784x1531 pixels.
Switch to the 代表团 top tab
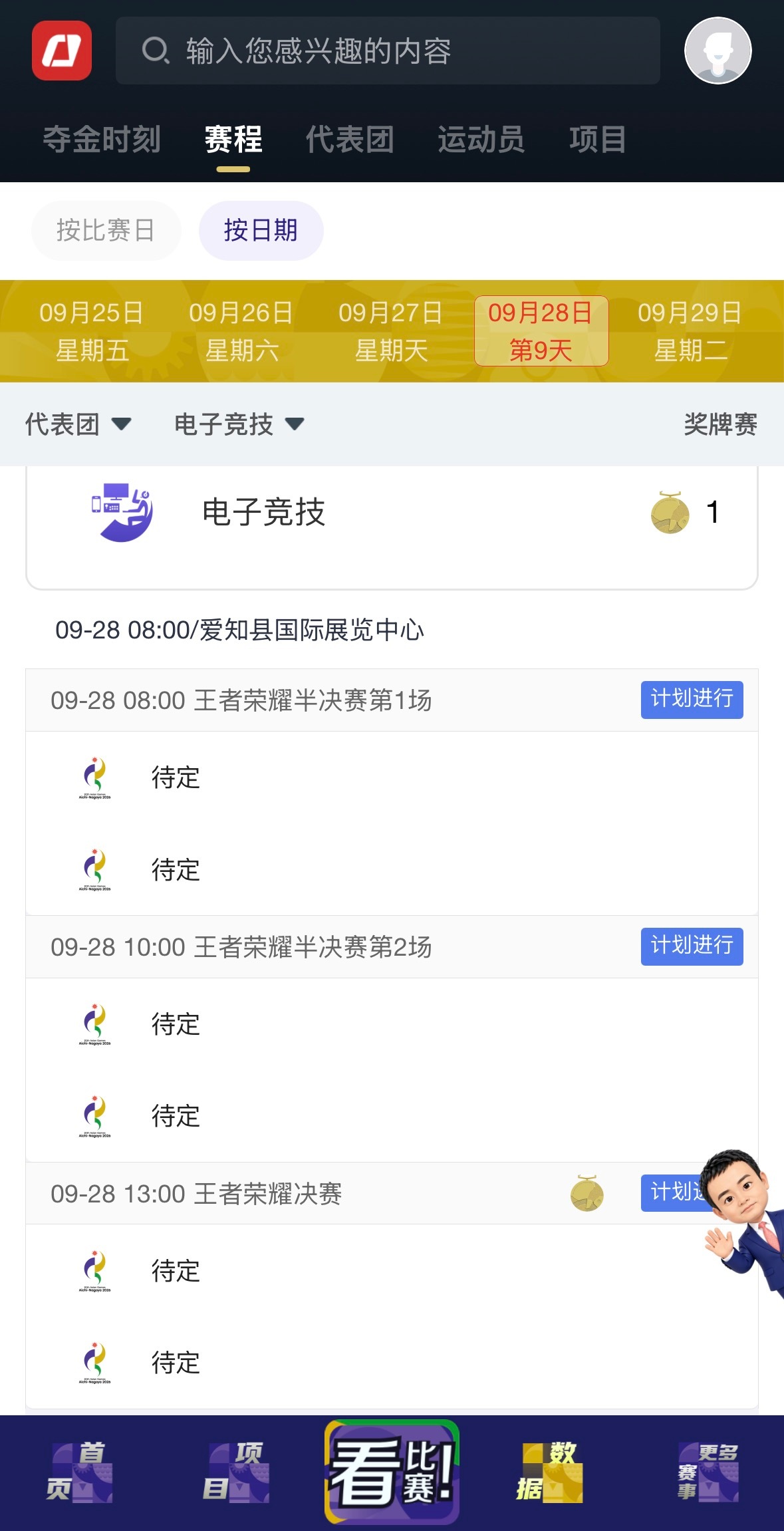350,140
